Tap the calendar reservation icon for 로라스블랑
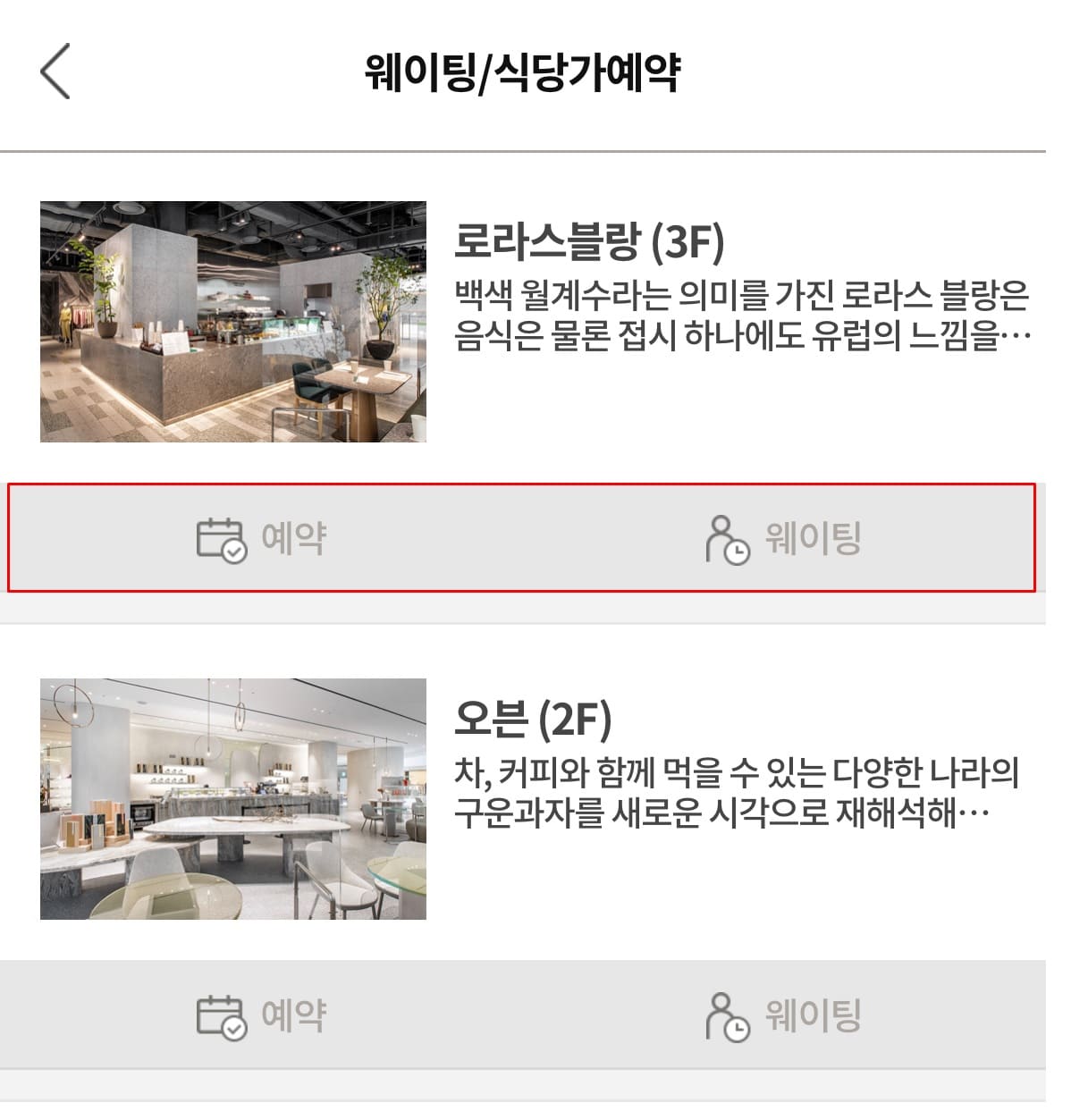Screen dimensions: 1088x1120 pyautogui.click(x=222, y=537)
